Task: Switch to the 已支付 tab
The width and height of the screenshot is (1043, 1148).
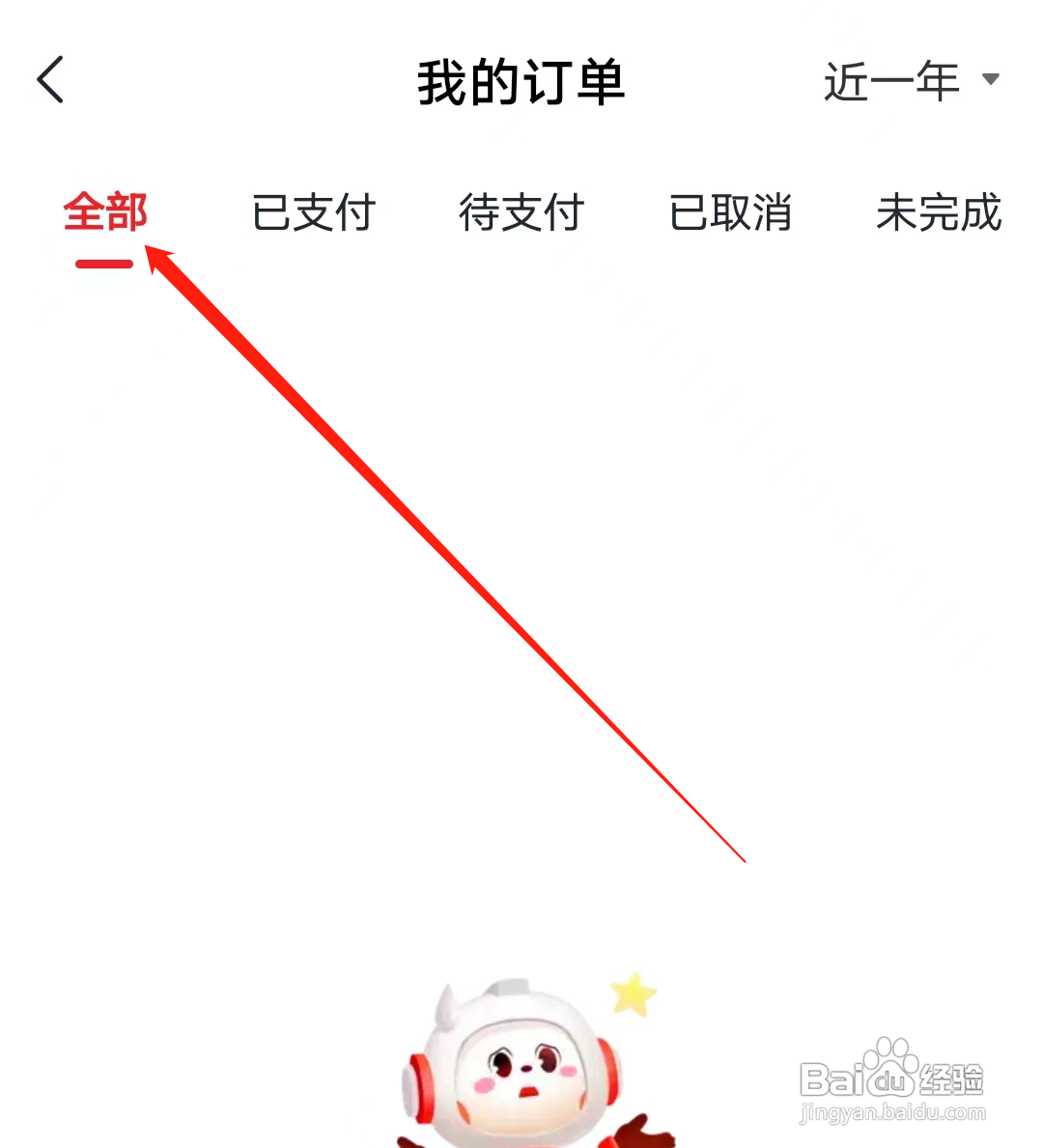Action: 312,214
